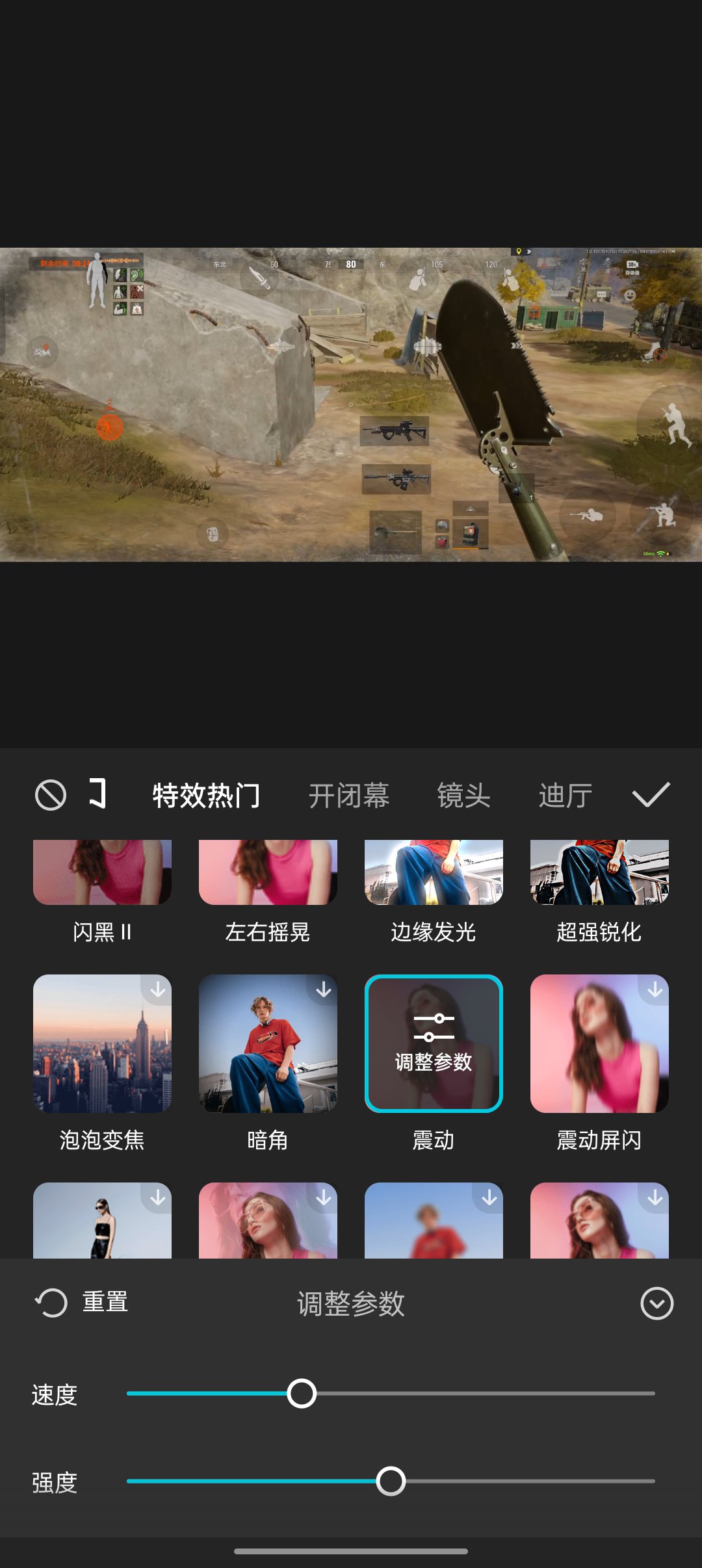Apply the 边缘发光 effect
The image size is (702, 1568).
tap(434, 874)
